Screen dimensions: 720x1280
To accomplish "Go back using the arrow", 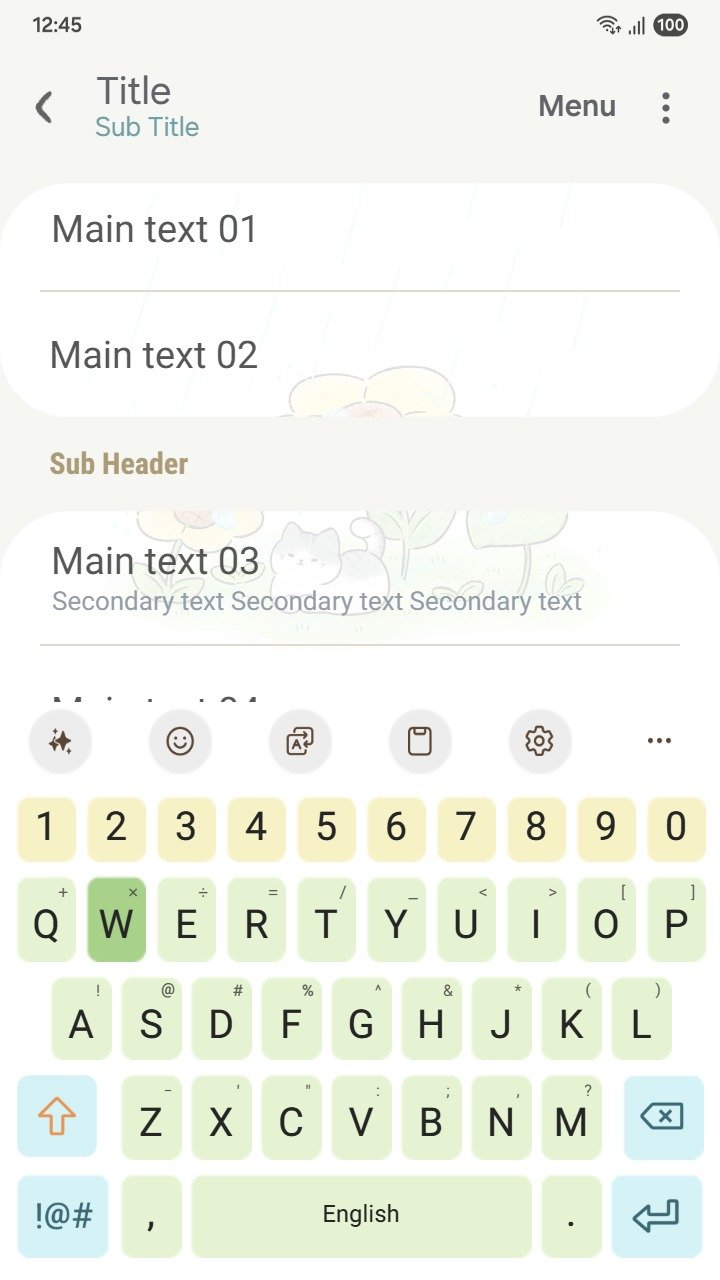I will [x=44, y=107].
